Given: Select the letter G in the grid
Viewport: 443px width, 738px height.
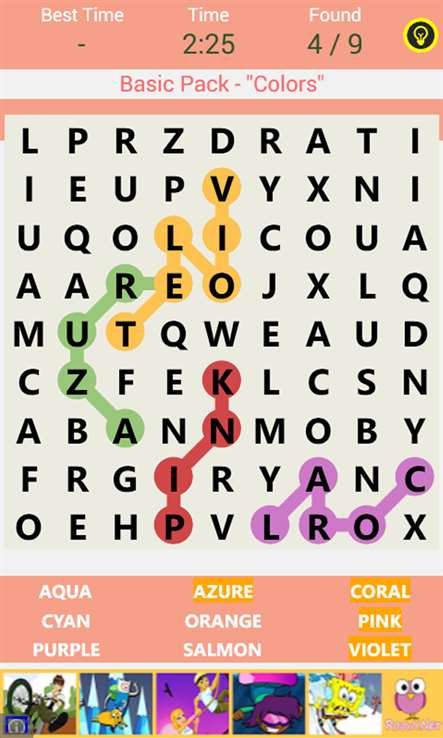Looking at the screenshot, I should (125, 480).
